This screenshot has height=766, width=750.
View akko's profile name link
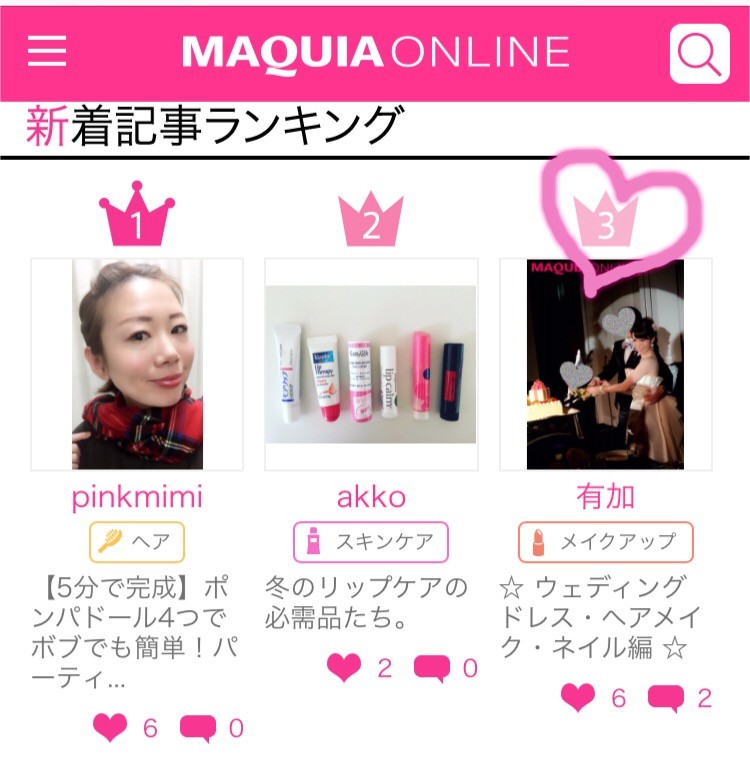(x=371, y=497)
